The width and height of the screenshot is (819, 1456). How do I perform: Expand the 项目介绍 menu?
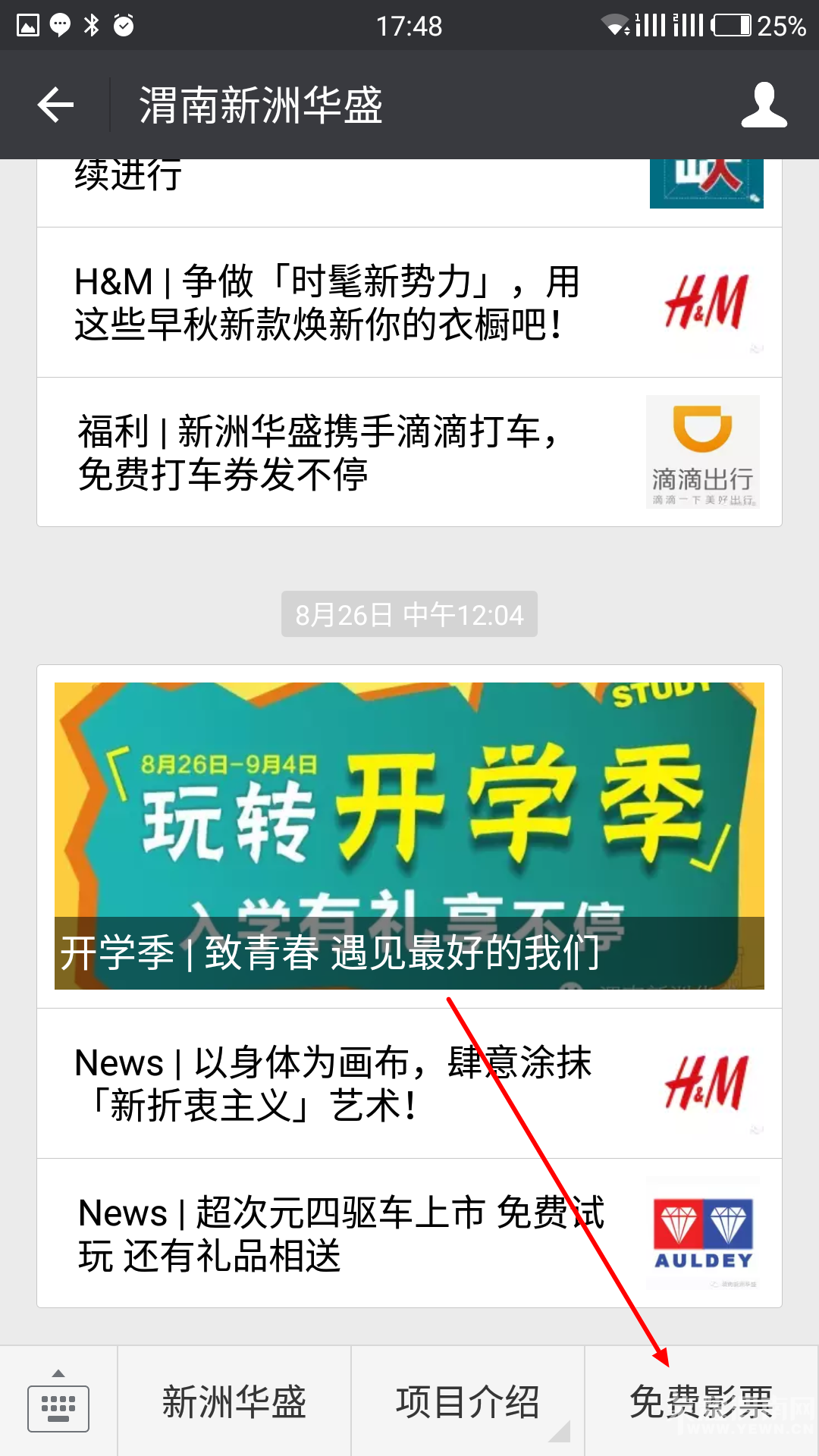[x=468, y=1401]
